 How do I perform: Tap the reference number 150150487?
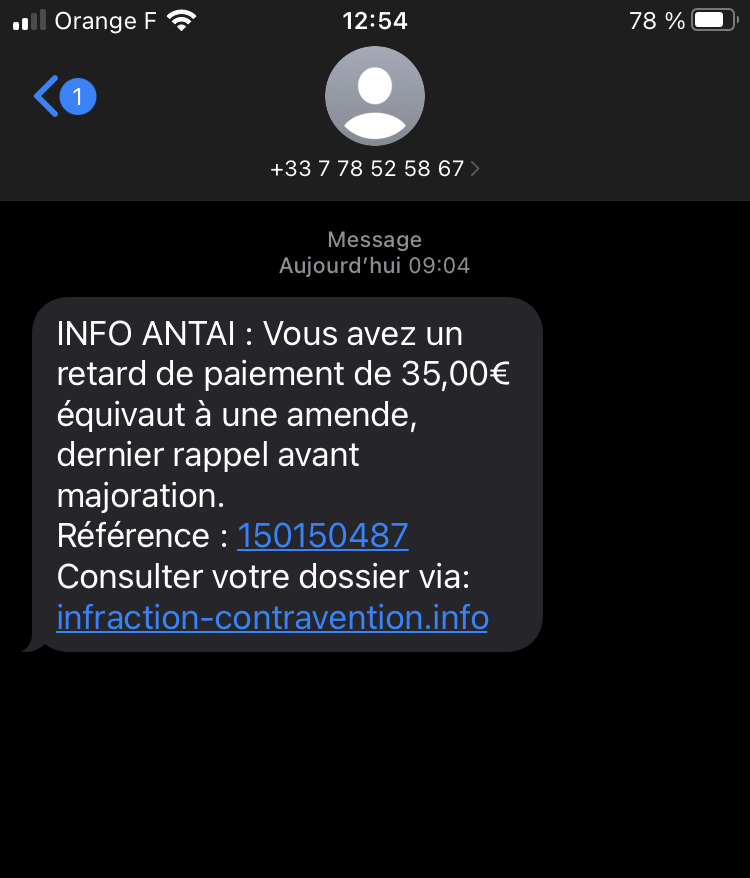(x=322, y=536)
